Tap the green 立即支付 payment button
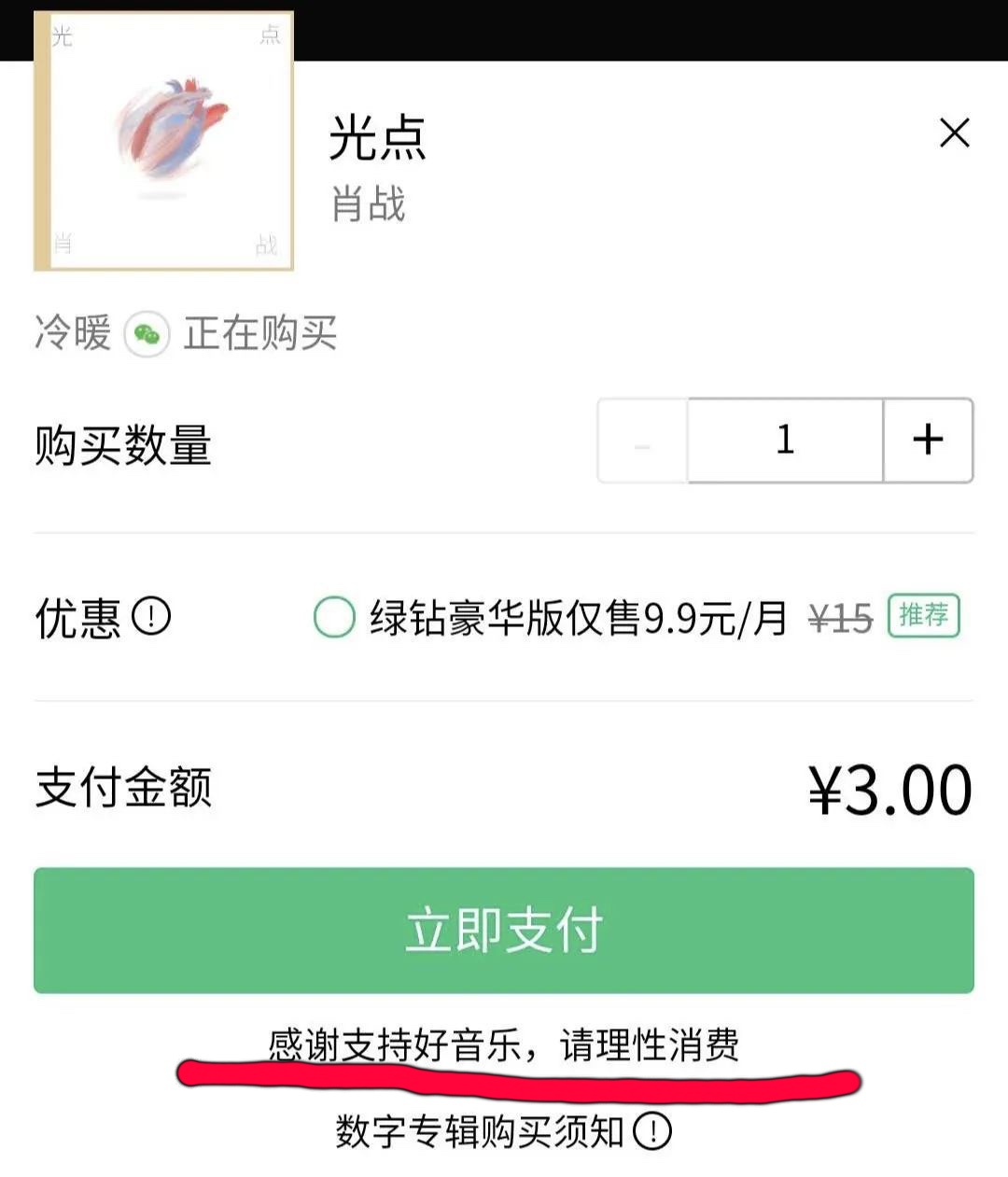 pyautogui.click(x=504, y=927)
